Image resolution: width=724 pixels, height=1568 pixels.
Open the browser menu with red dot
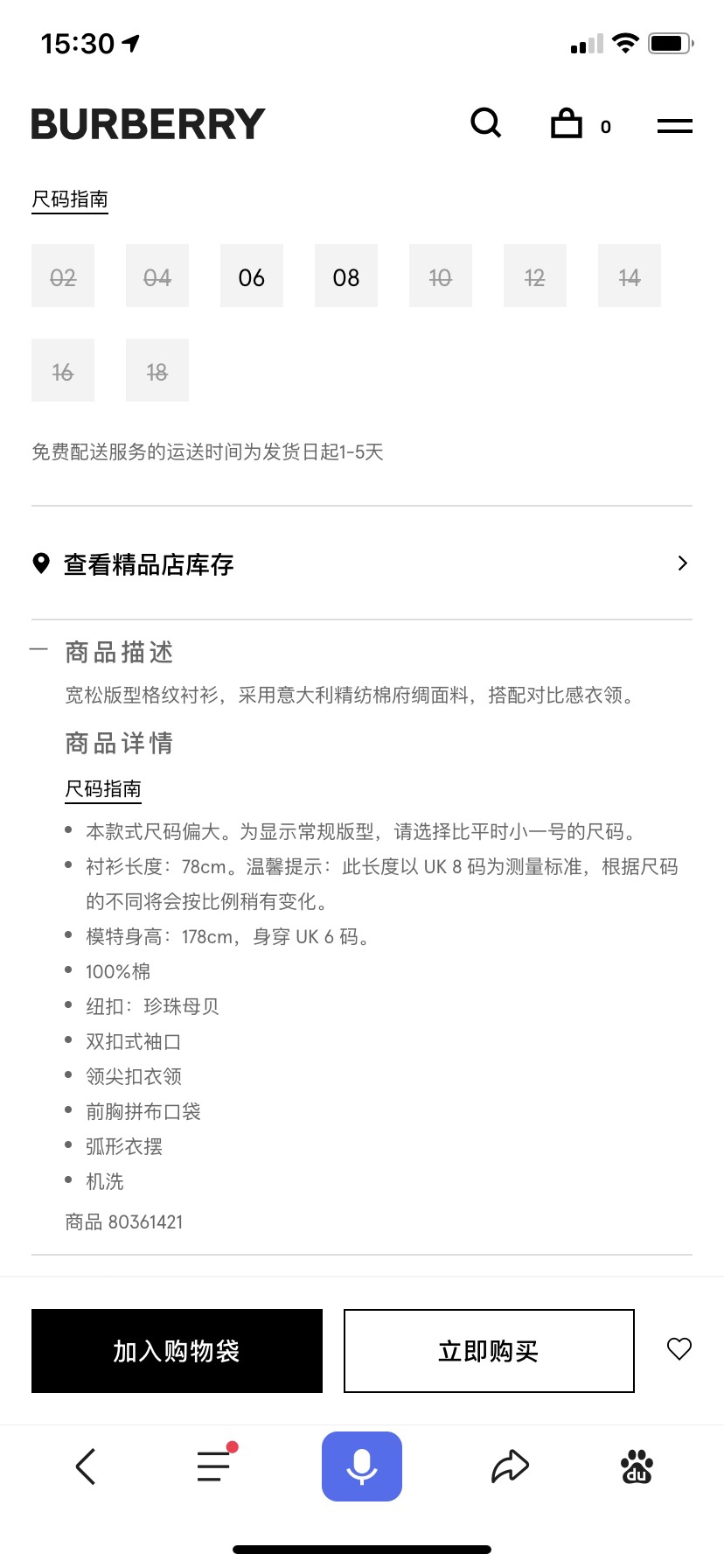point(215,1465)
